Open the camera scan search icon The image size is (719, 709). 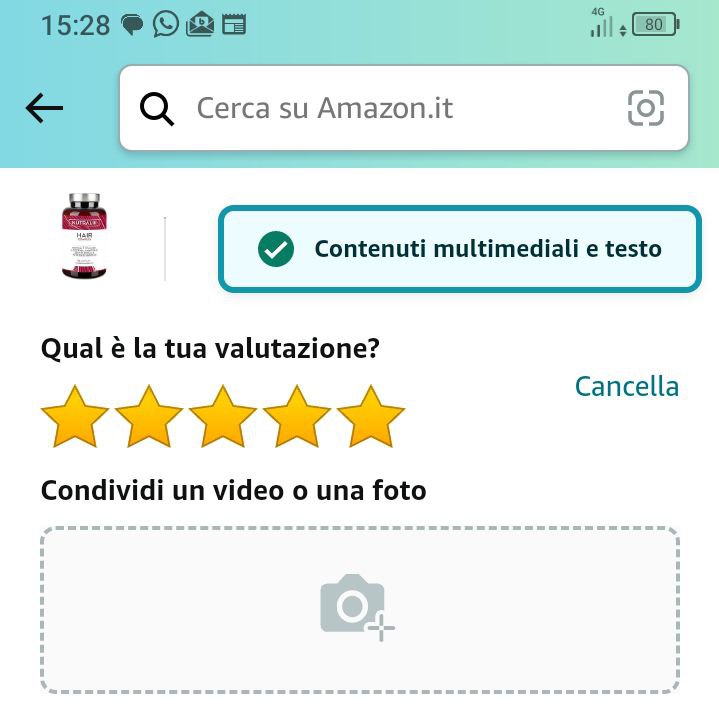(x=646, y=108)
